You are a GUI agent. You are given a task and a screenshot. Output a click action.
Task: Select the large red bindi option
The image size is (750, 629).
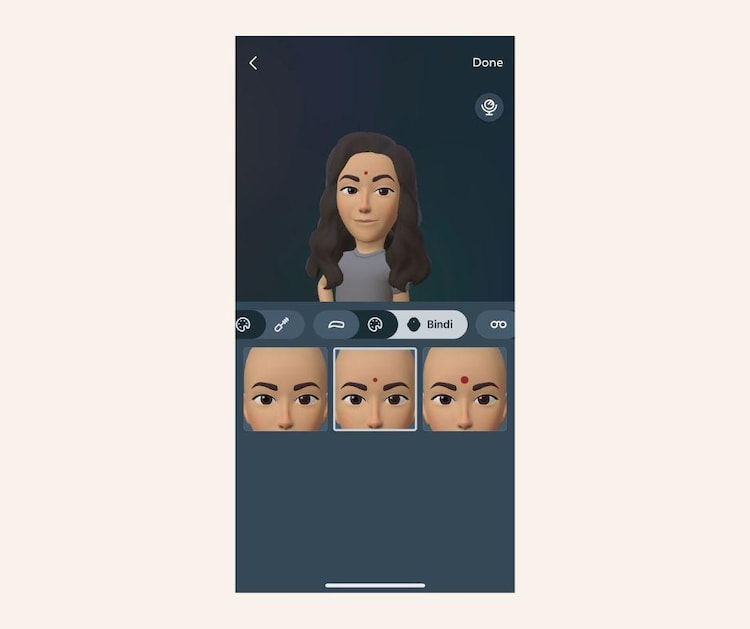pyautogui.click(x=464, y=389)
